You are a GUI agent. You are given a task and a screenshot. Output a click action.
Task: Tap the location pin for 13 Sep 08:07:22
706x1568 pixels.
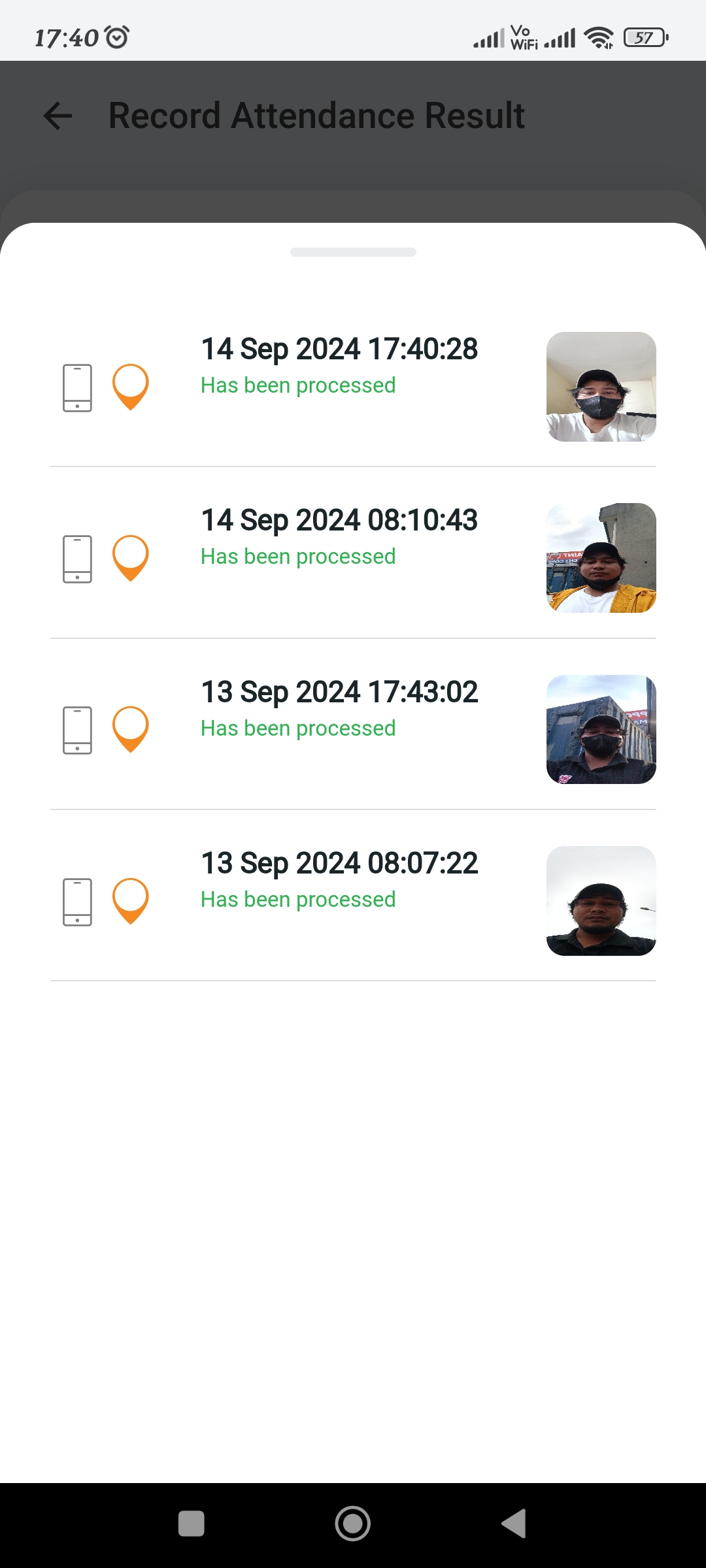point(131,900)
